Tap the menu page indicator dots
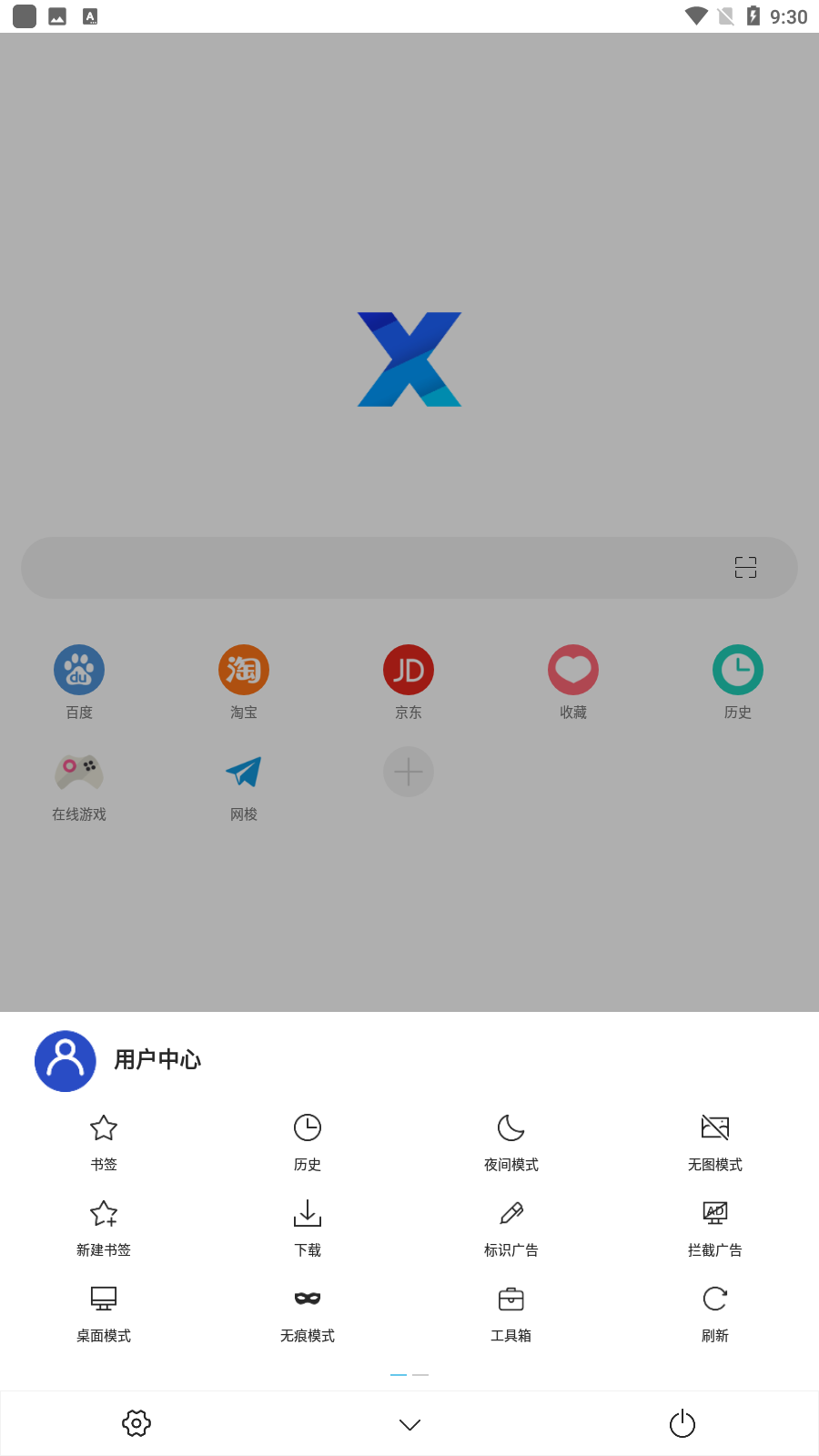This screenshot has width=819, height=1456. pos(409,1374)
